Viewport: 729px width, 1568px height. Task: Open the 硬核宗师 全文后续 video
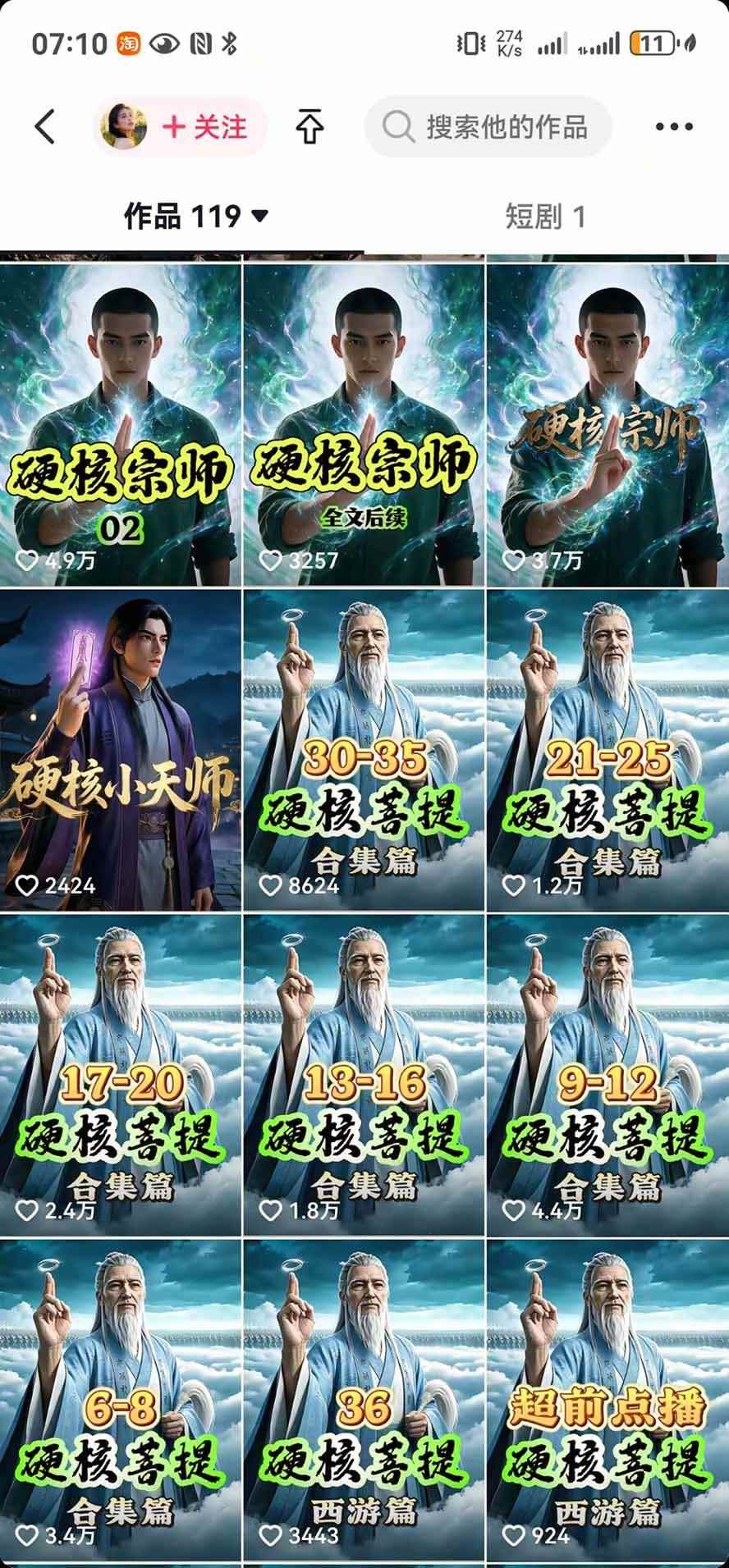coord(364,425)
